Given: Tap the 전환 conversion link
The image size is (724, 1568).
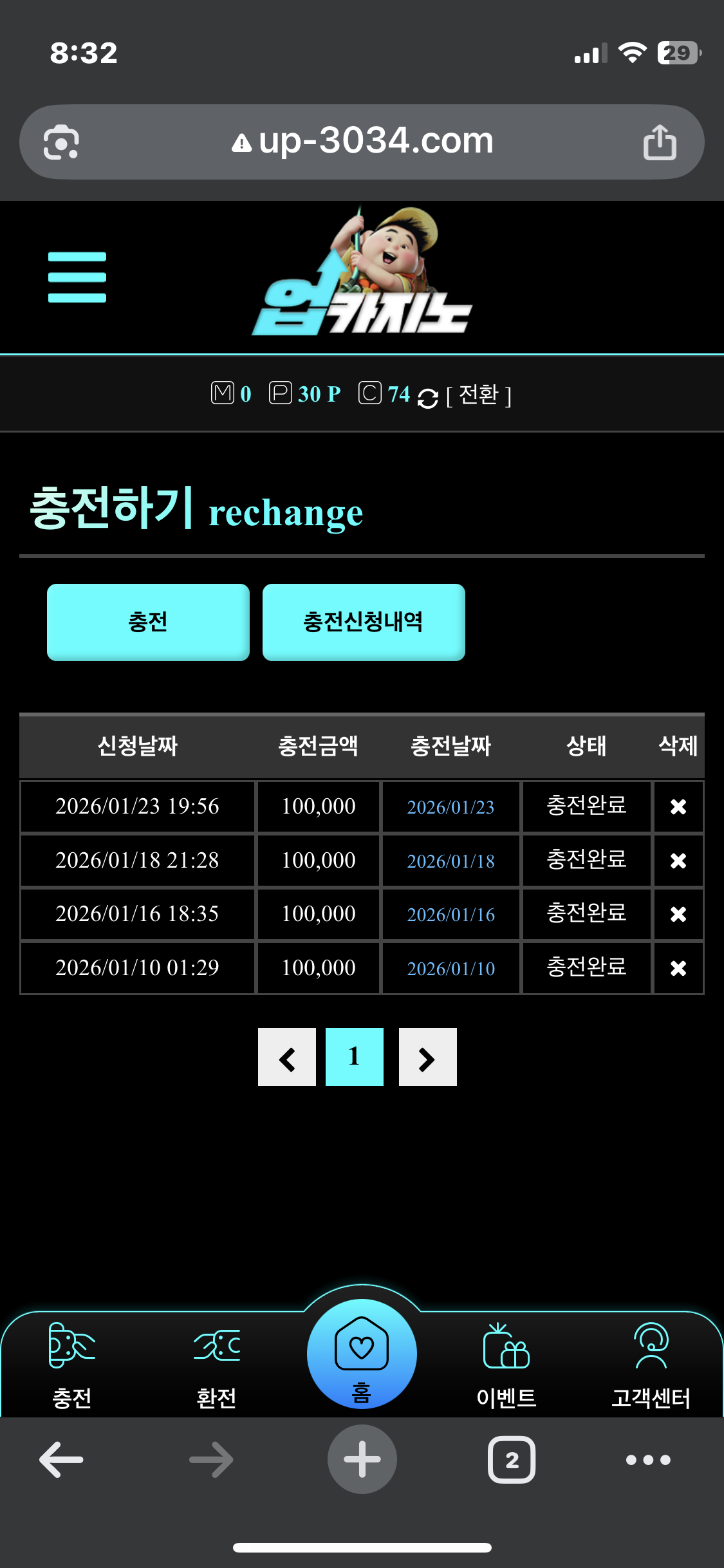Looking at the screenshot, I should tap(479, 395).
